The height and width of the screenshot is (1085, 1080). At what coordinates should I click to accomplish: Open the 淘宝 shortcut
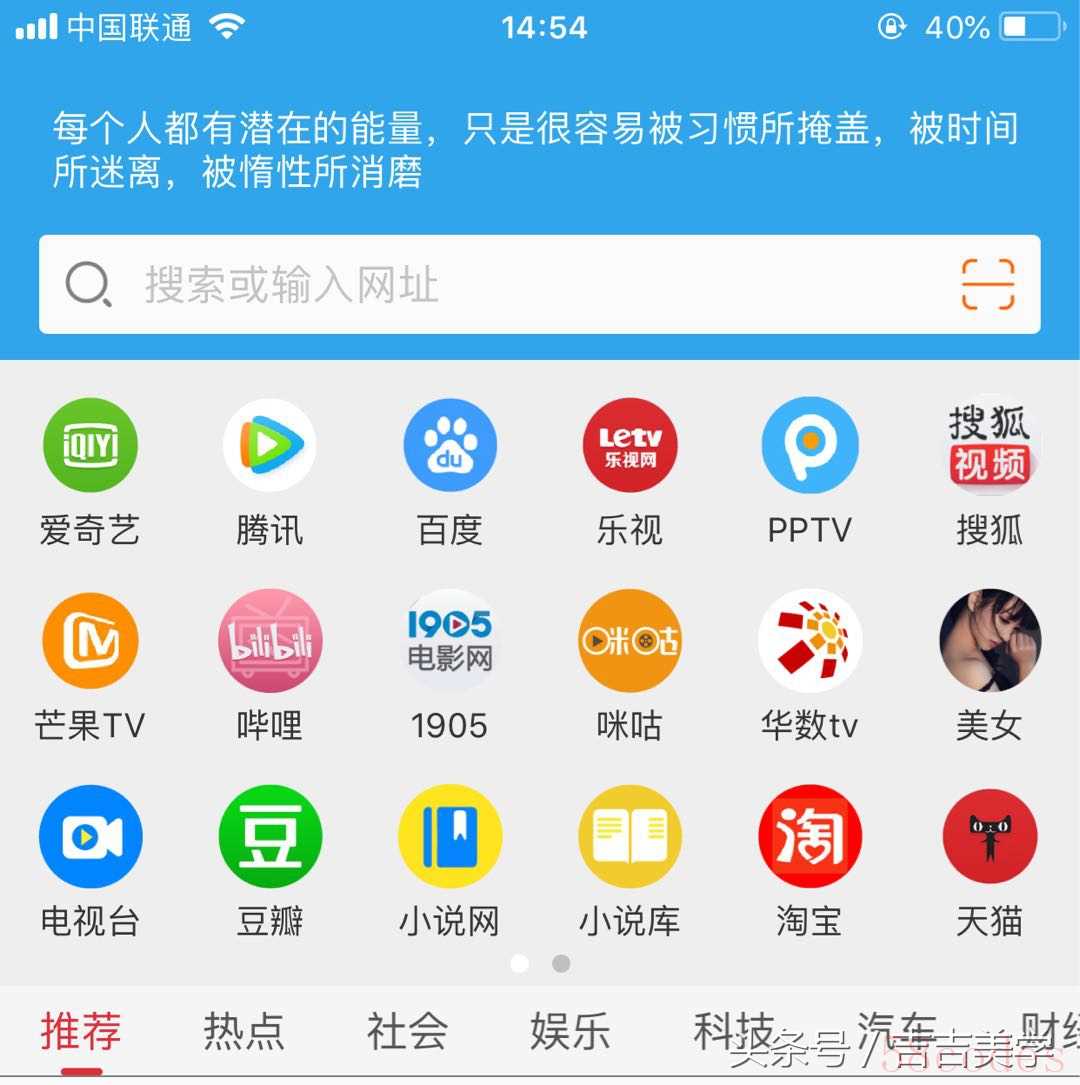pos(809,837)
